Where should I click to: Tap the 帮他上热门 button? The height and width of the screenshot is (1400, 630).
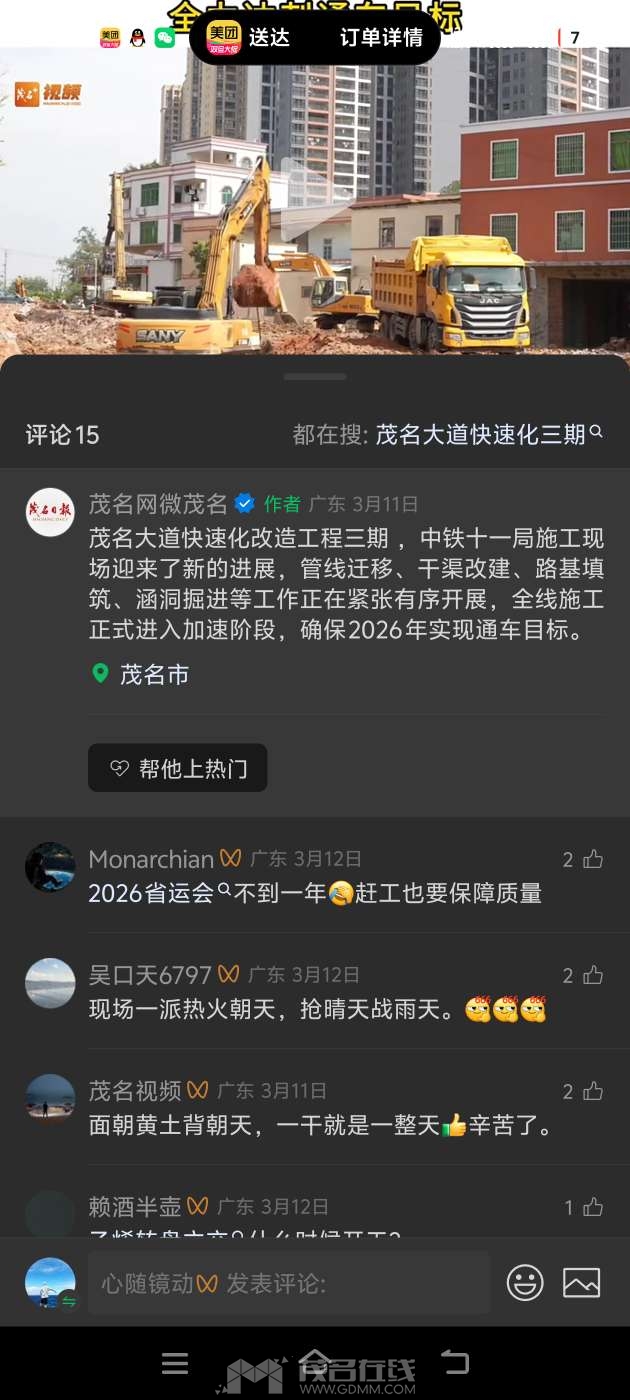(x=177, y=768)
